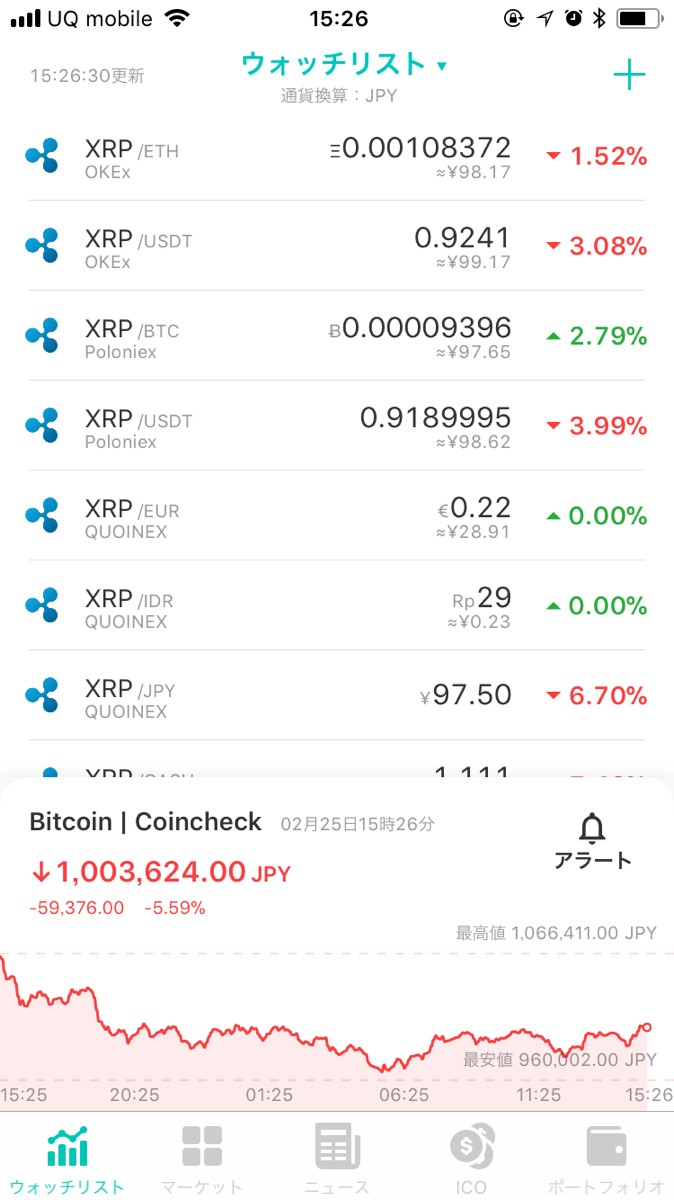
Task: Open the XRP/EUR QUOINEX row
Action: point(336,516)
